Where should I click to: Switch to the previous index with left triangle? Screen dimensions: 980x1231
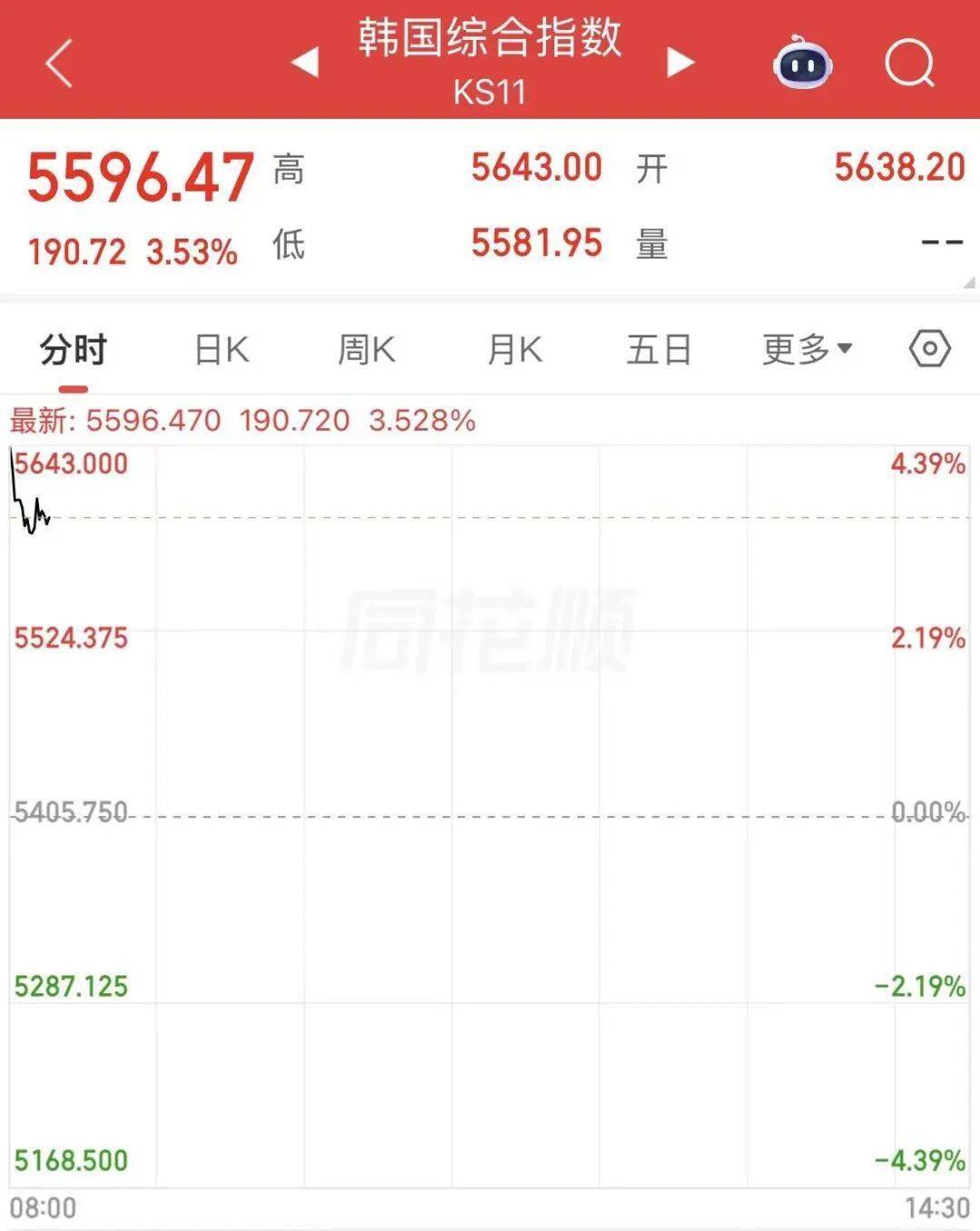pos(305,63)
